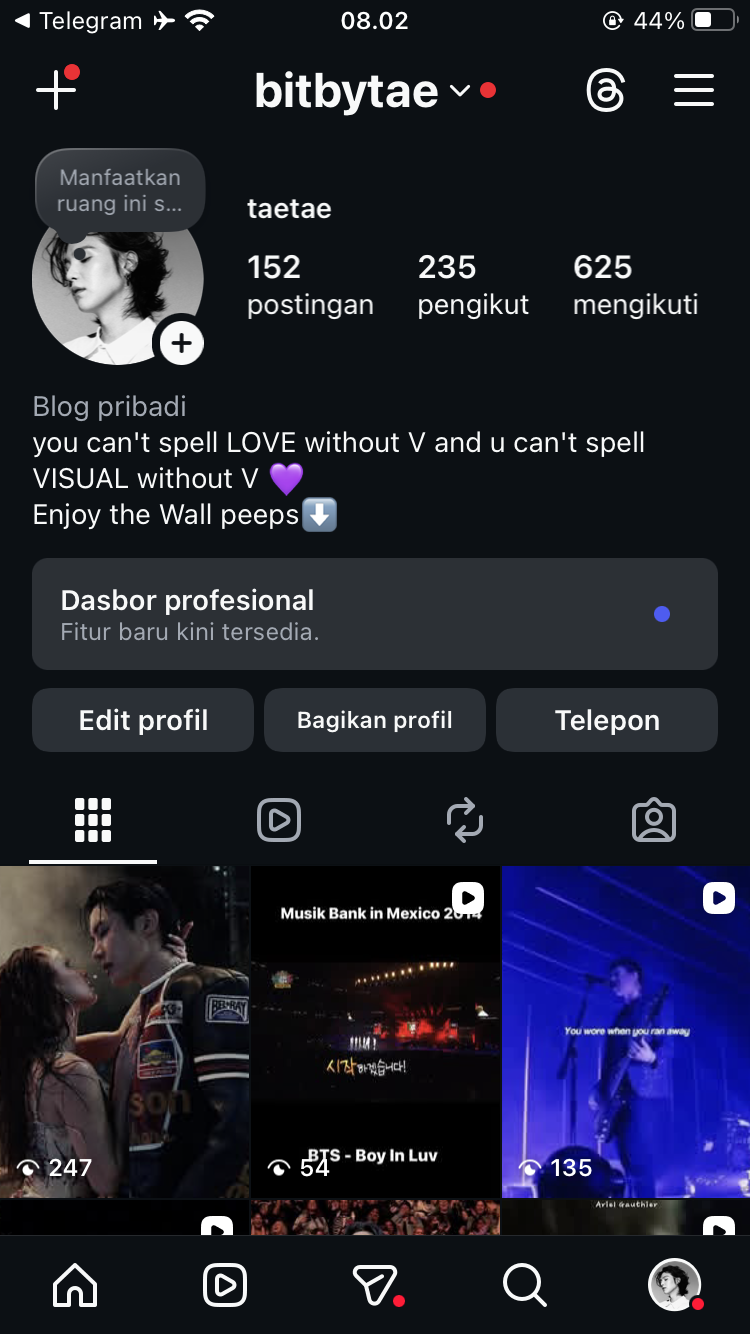
Task: Select Bagikan profil
Action: 375,720
